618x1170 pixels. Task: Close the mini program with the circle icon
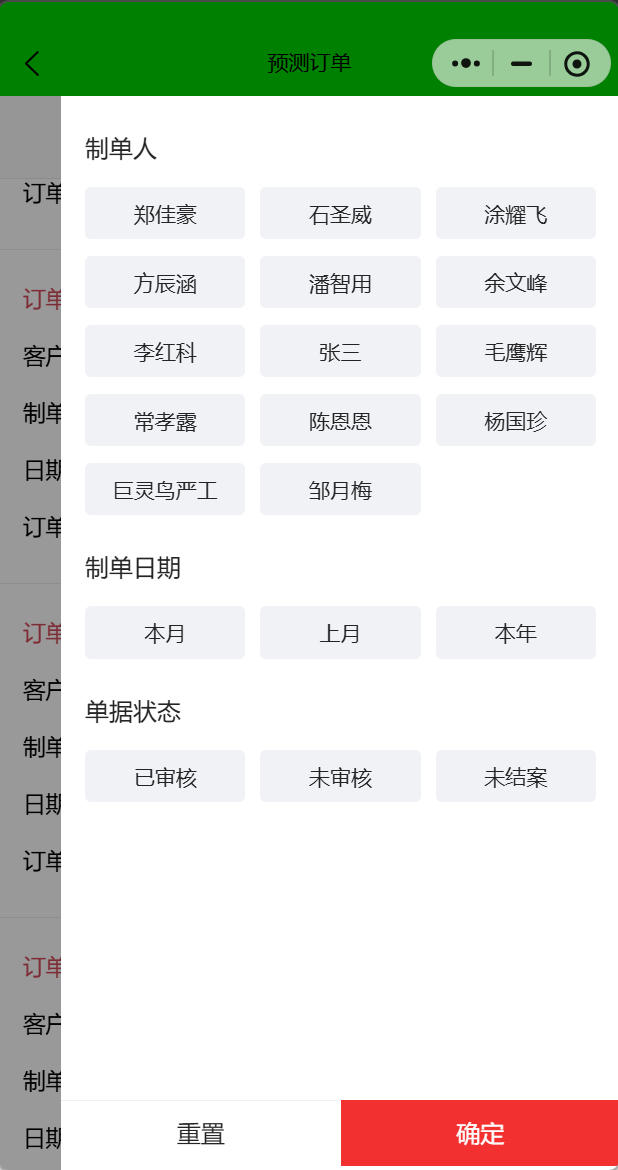pyautogui.click(x=576, y=64)
